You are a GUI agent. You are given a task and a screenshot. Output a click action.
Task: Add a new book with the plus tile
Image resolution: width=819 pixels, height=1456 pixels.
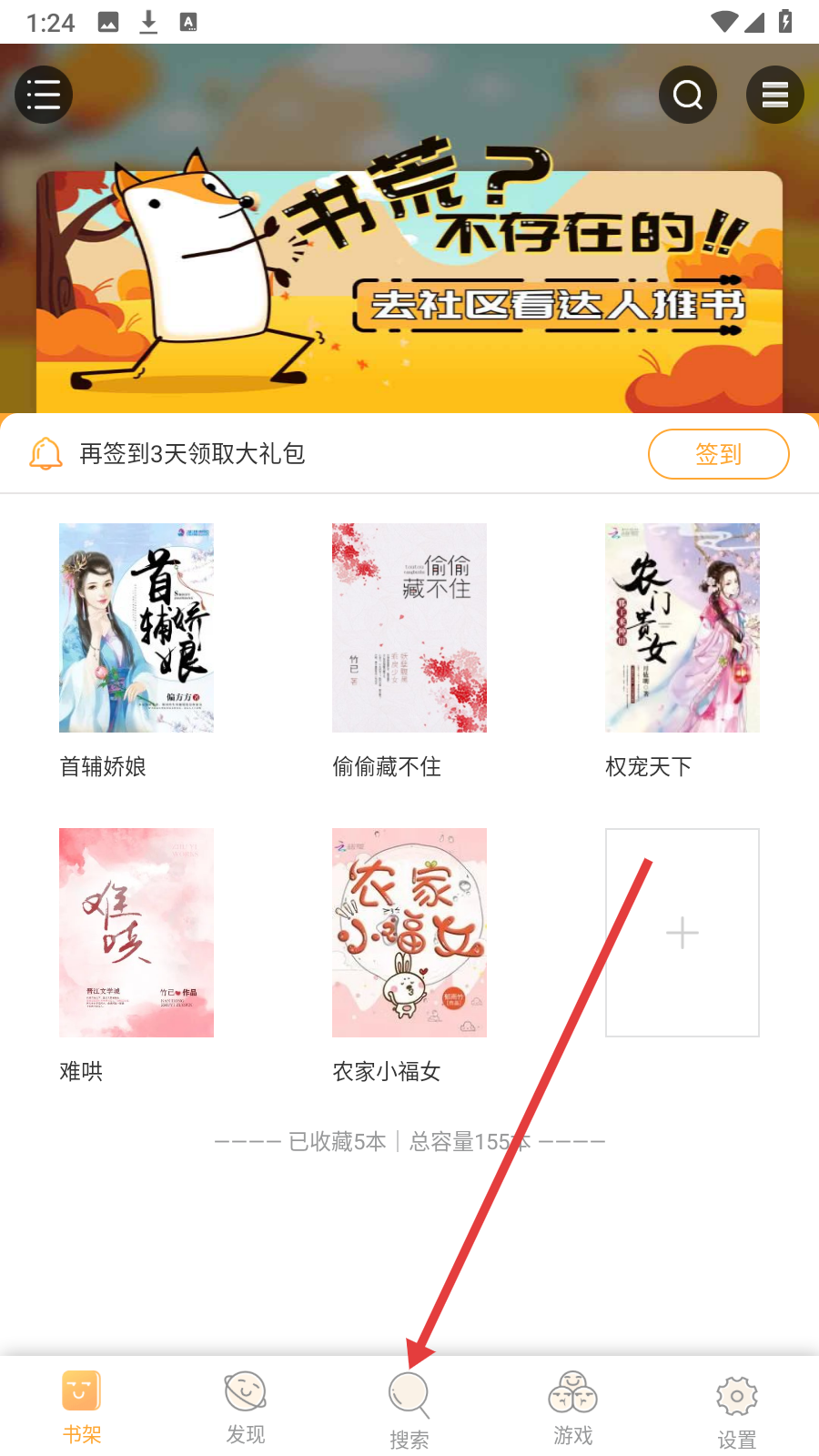click(x=682, y=933)
